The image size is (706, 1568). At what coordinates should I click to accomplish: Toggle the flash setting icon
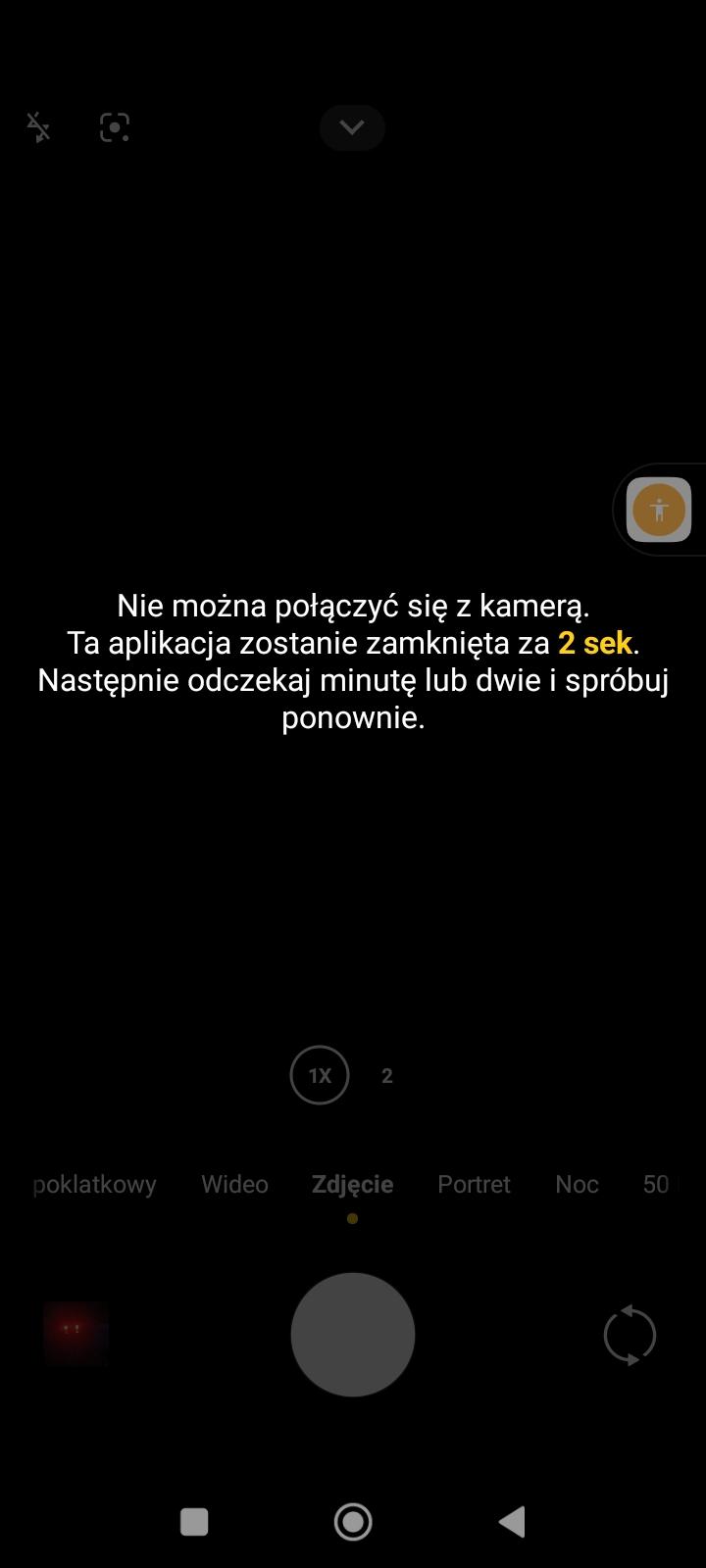click(38, 127)
